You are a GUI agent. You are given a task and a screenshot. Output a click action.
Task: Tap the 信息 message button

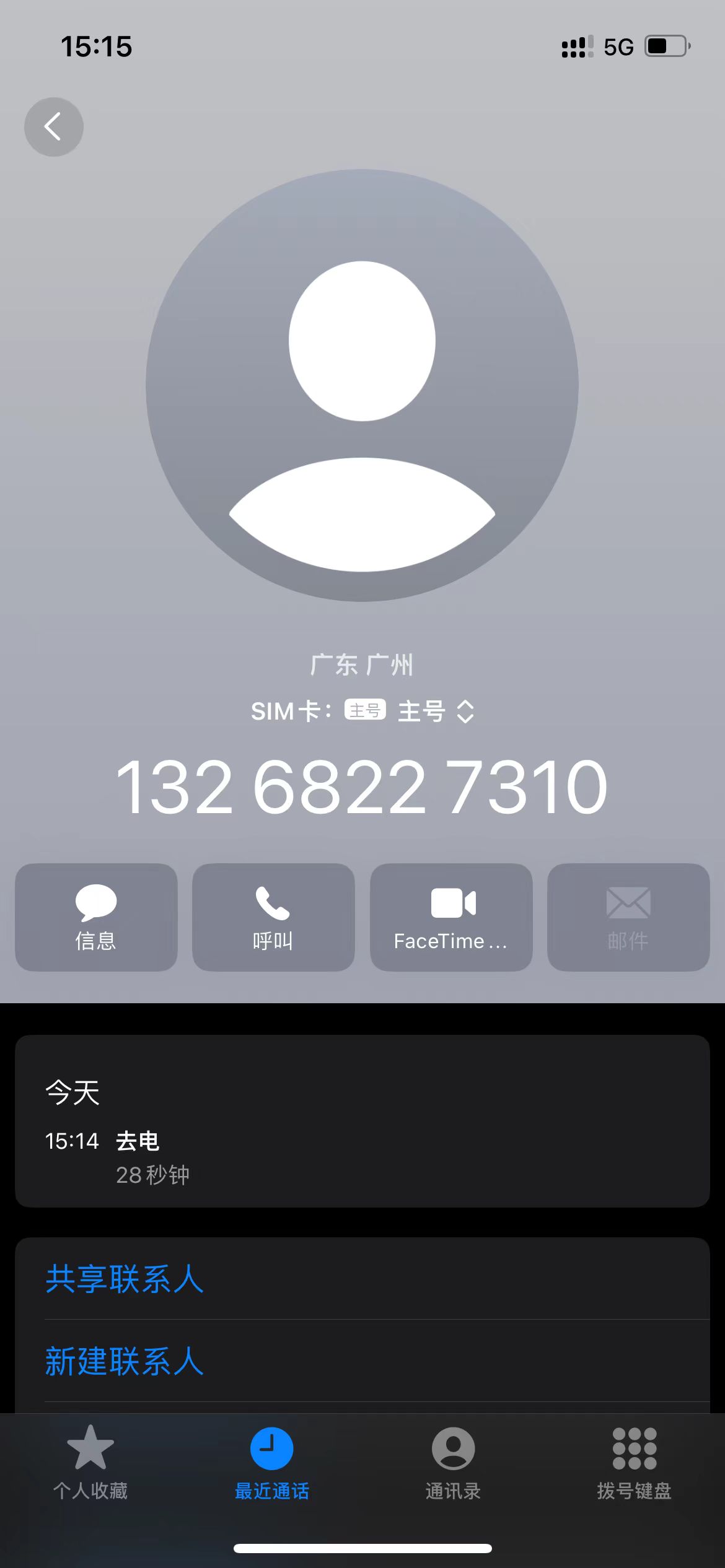(x=96, y=917)
